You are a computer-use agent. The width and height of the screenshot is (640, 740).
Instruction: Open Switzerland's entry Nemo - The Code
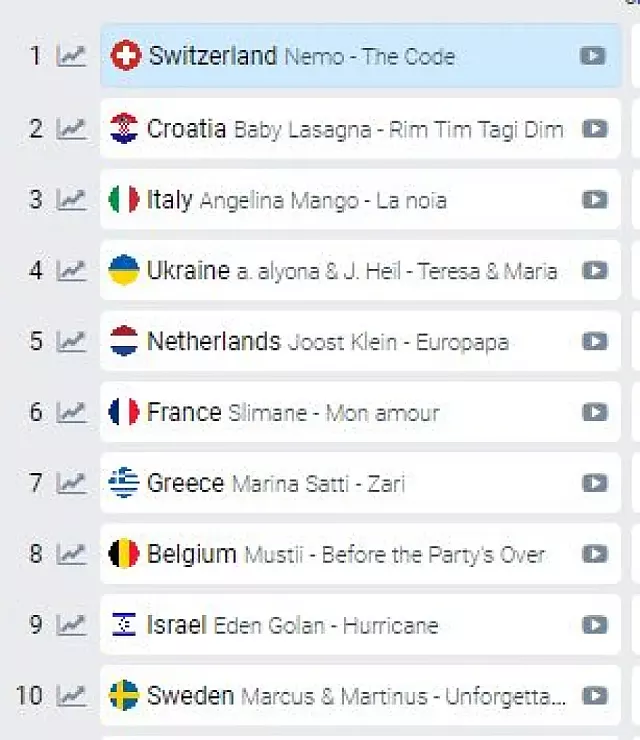pos(301,56)
